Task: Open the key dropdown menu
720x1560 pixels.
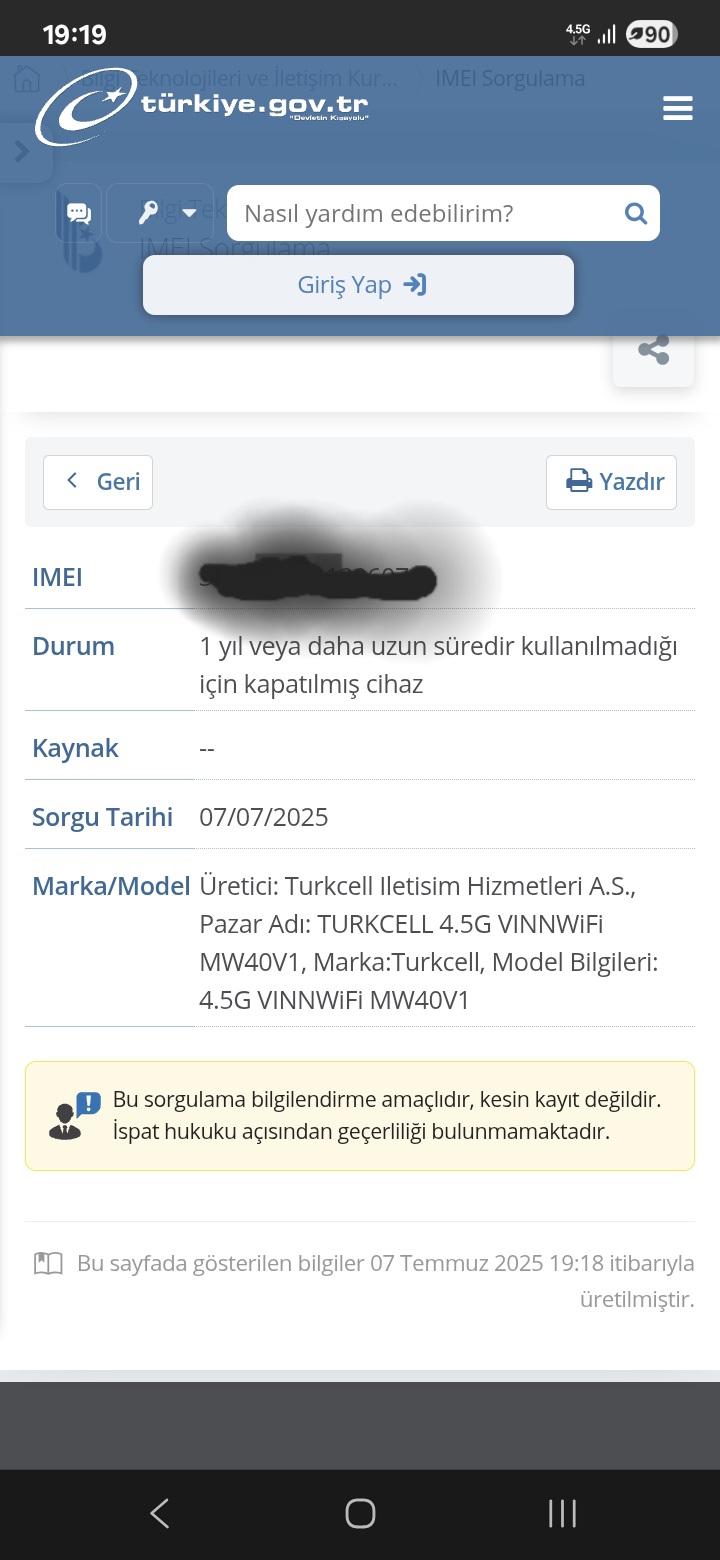Action: pos(160,213)
